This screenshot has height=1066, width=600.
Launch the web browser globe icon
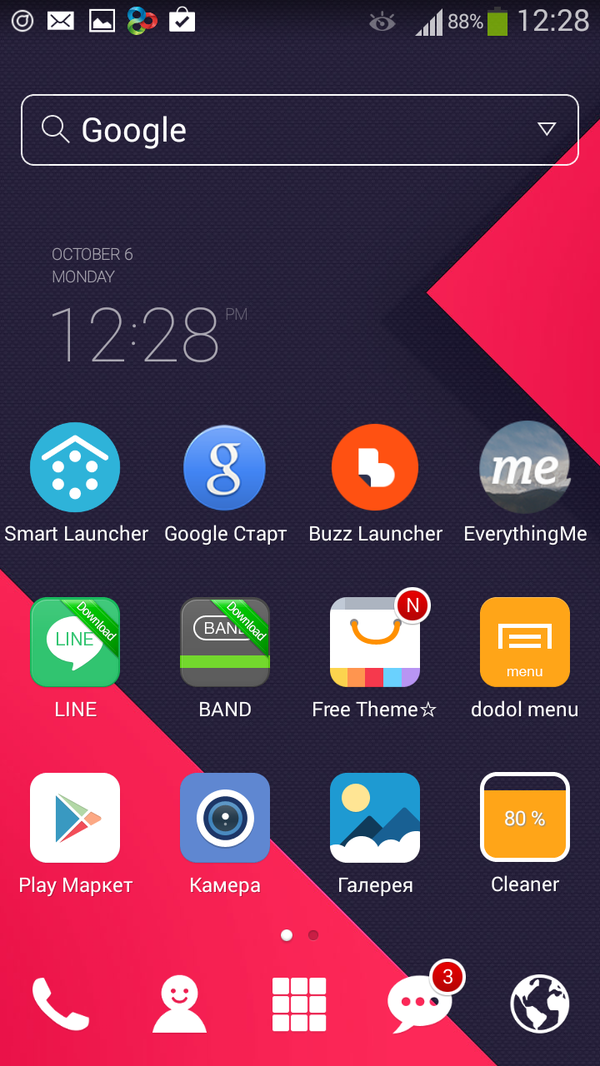click(x=540, y=1003)
